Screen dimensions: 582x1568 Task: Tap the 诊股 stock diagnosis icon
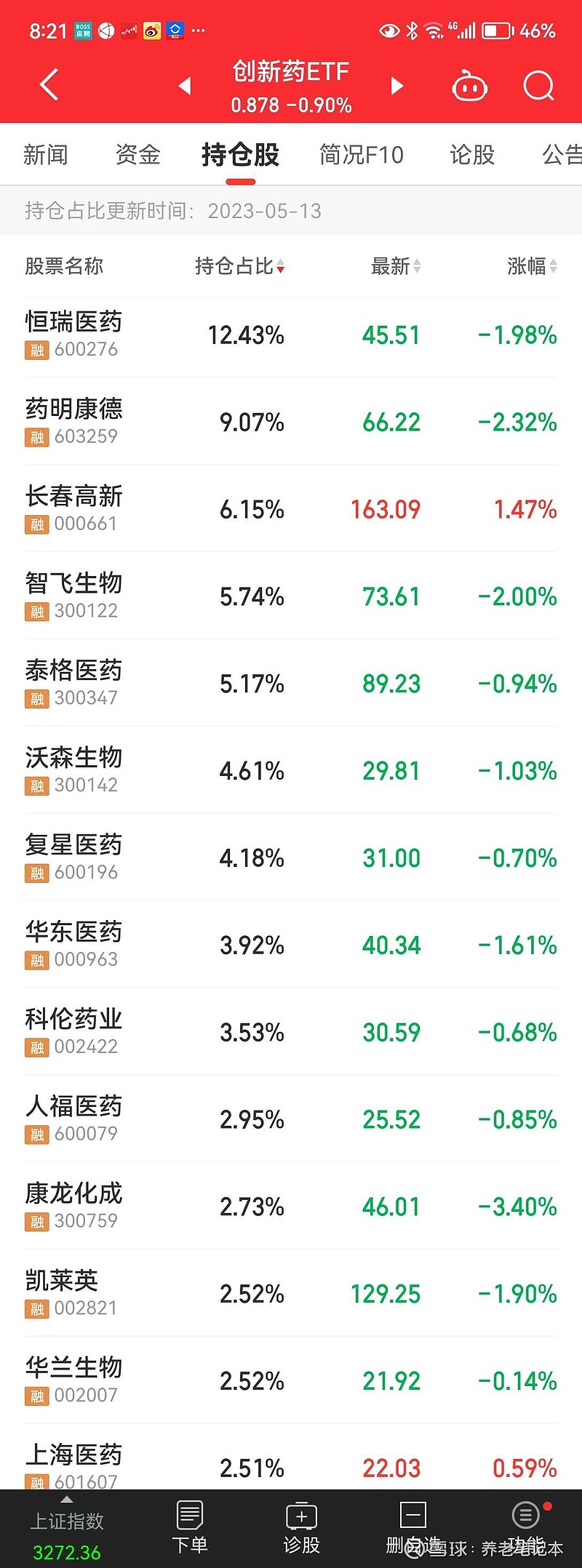coord(302,1516)
